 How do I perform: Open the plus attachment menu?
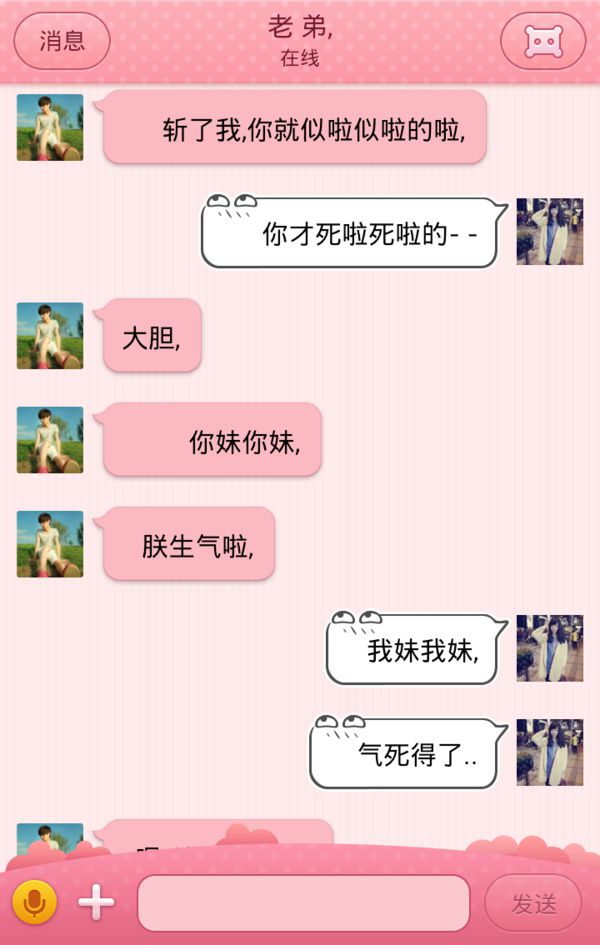(96, 903)
